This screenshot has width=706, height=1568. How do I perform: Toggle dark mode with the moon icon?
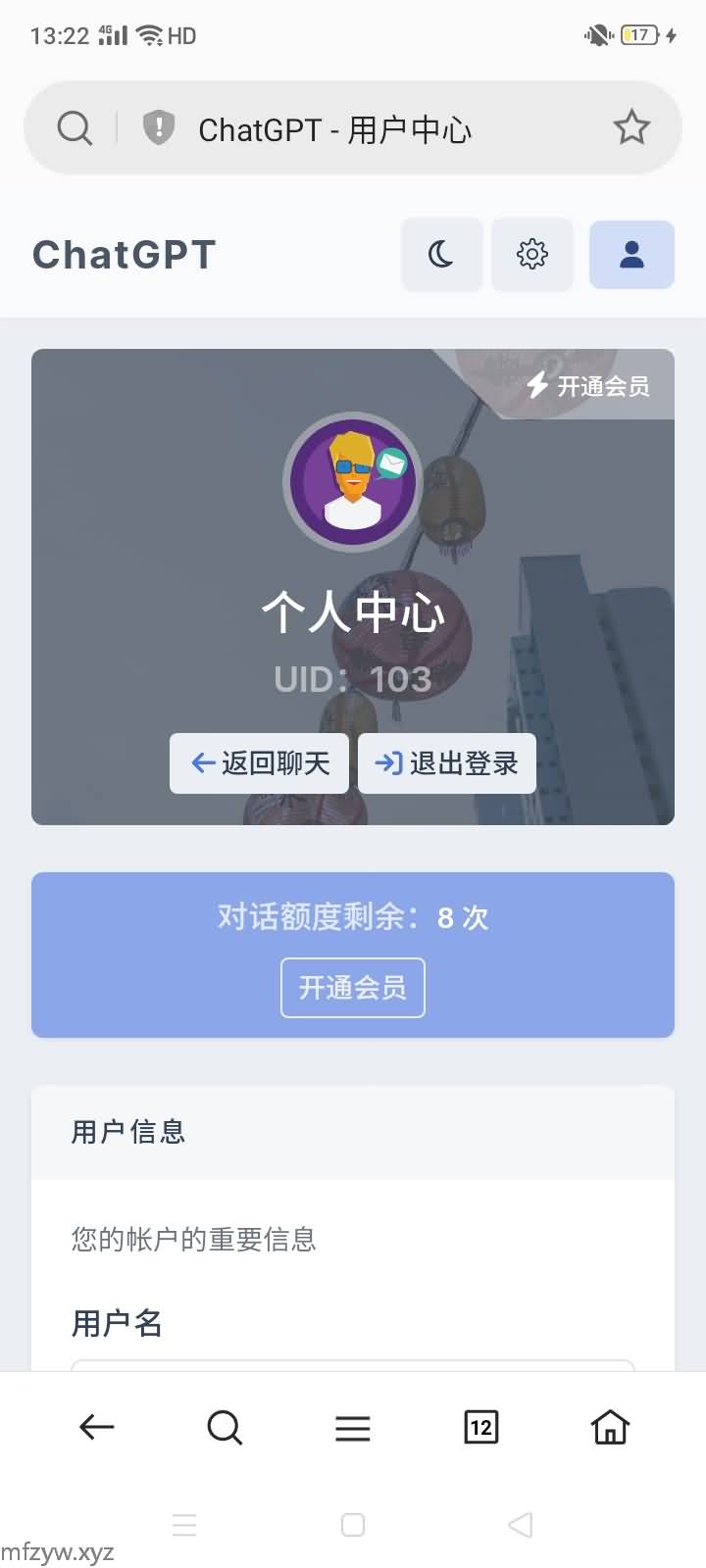[x=441, y=255]
